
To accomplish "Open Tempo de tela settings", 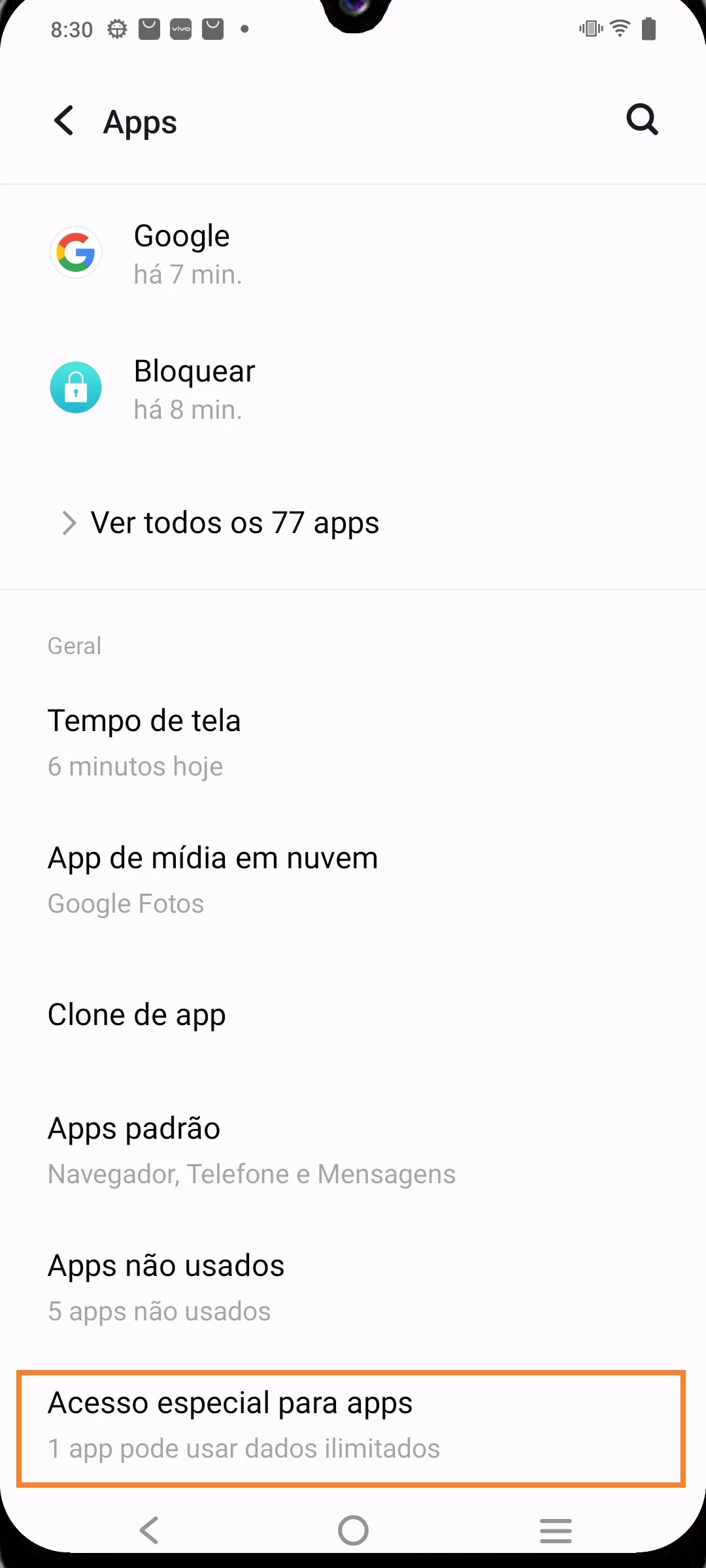I will coord(145,742).
